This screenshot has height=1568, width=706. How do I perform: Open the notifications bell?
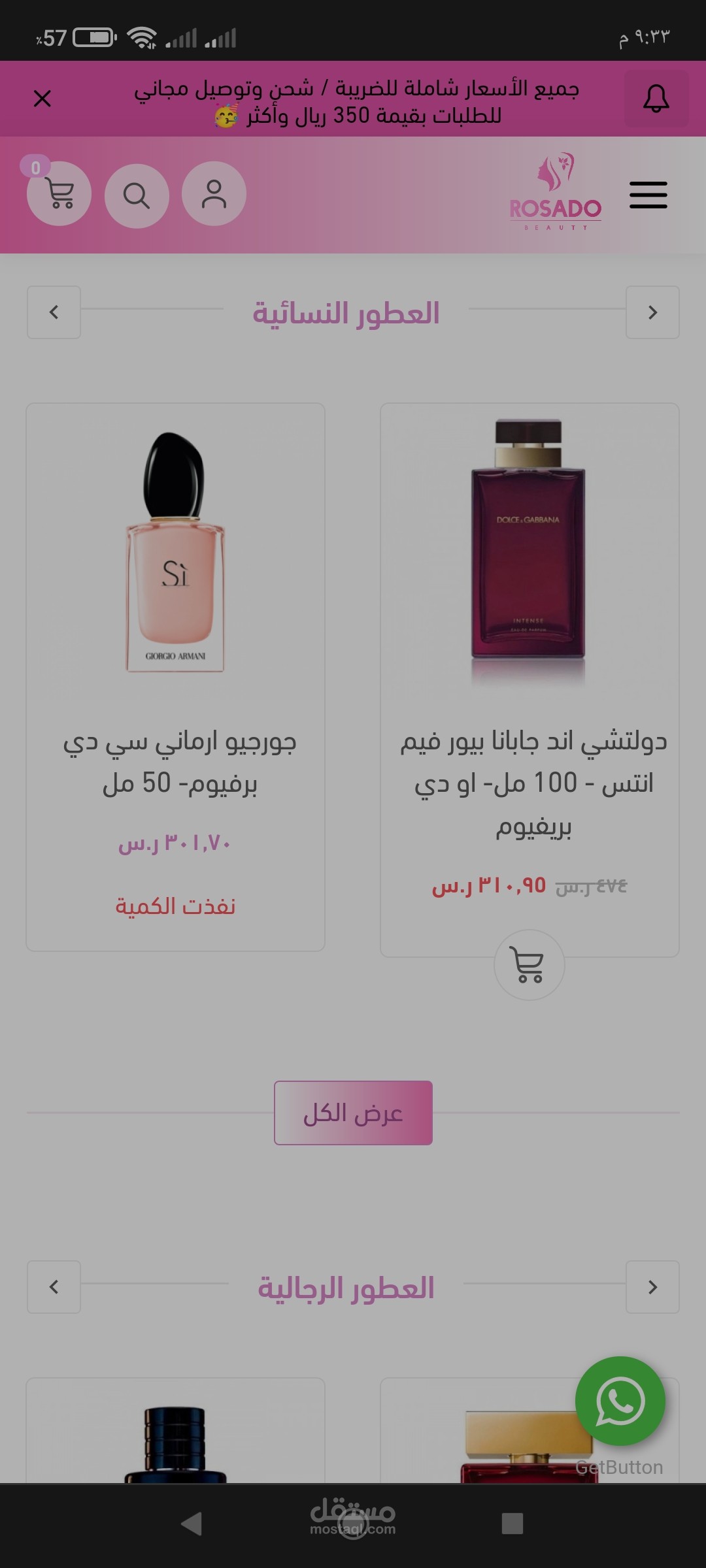(x=656, y=99)
